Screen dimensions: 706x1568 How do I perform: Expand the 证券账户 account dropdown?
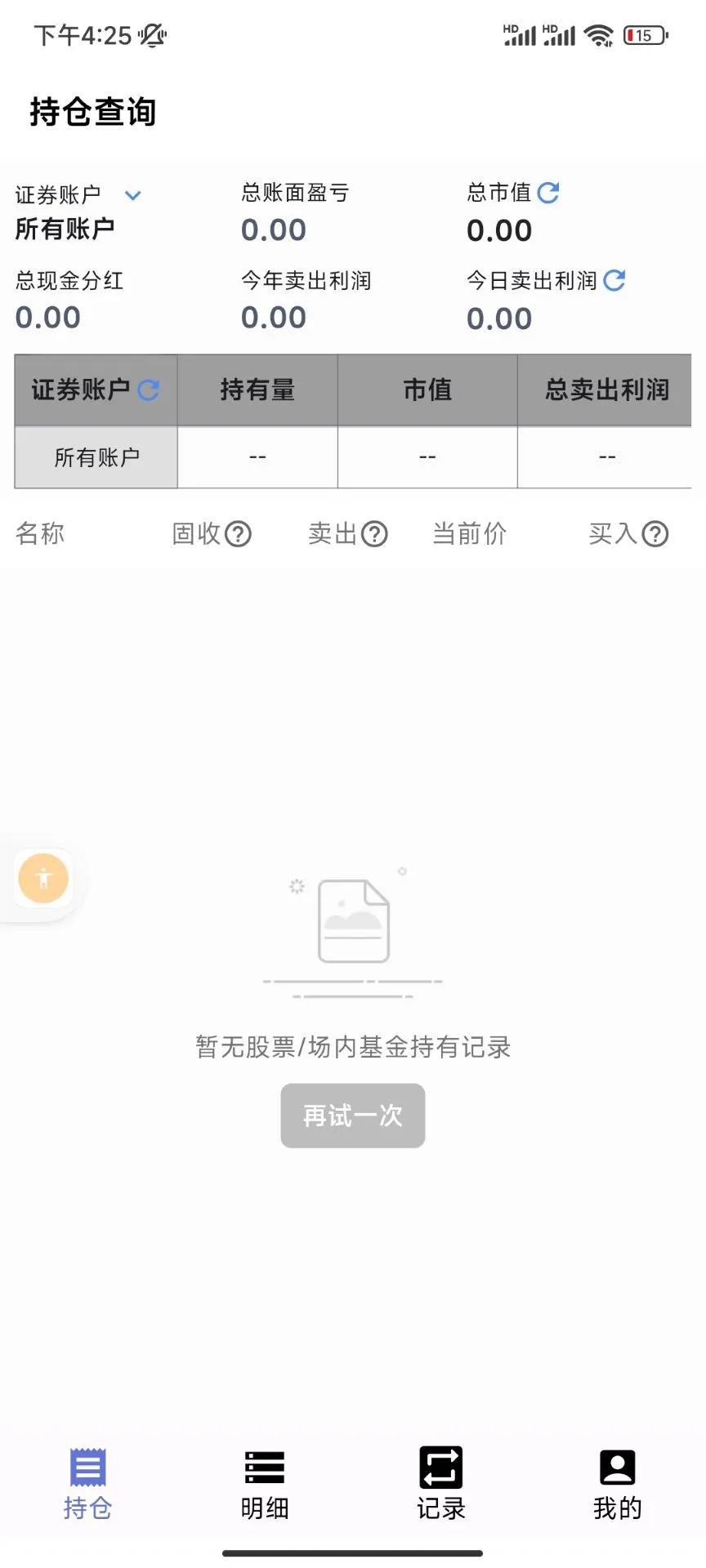tap(132, 195)
